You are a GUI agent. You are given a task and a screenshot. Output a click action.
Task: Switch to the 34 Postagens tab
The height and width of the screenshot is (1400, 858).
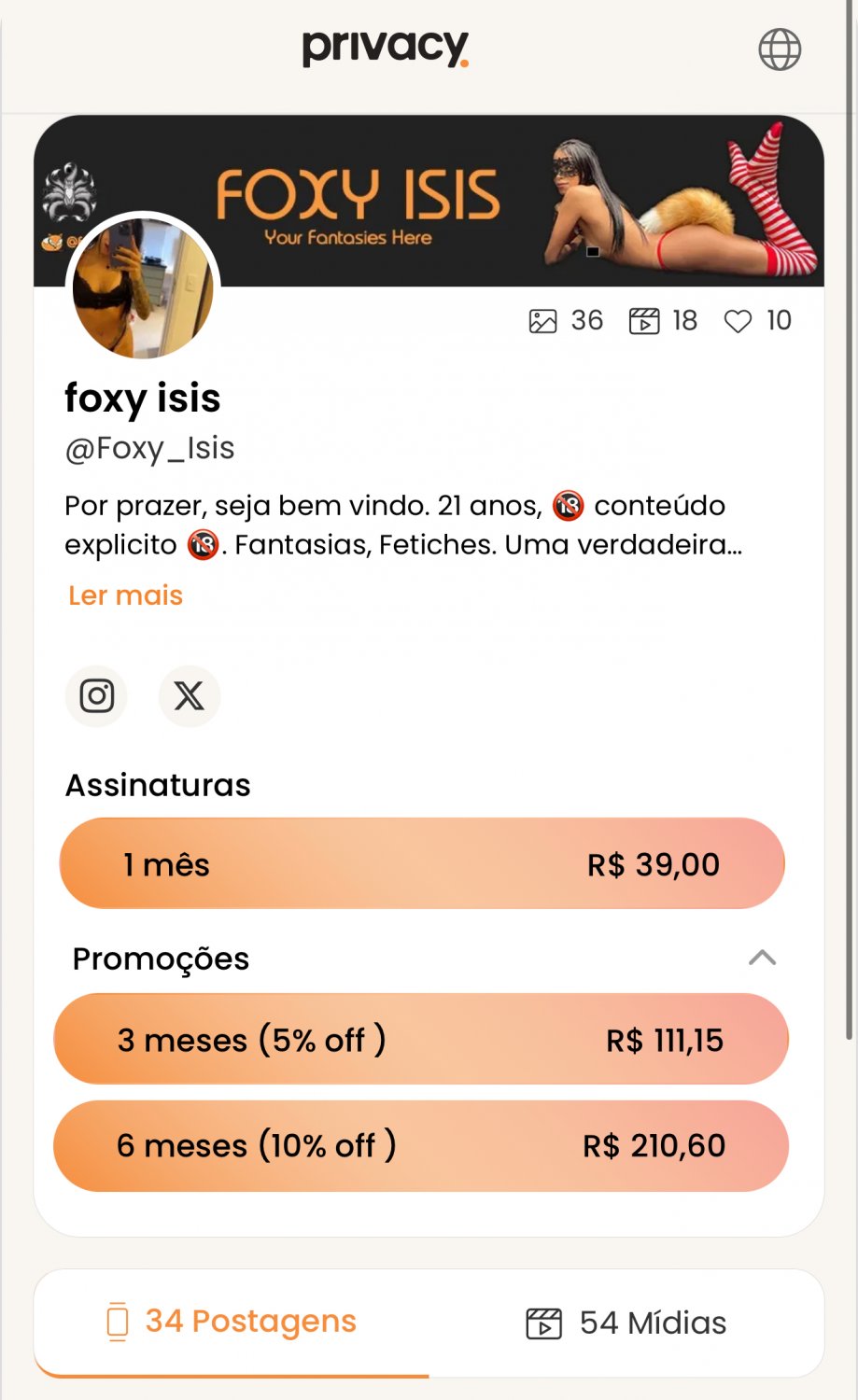tap(232, 1322)
